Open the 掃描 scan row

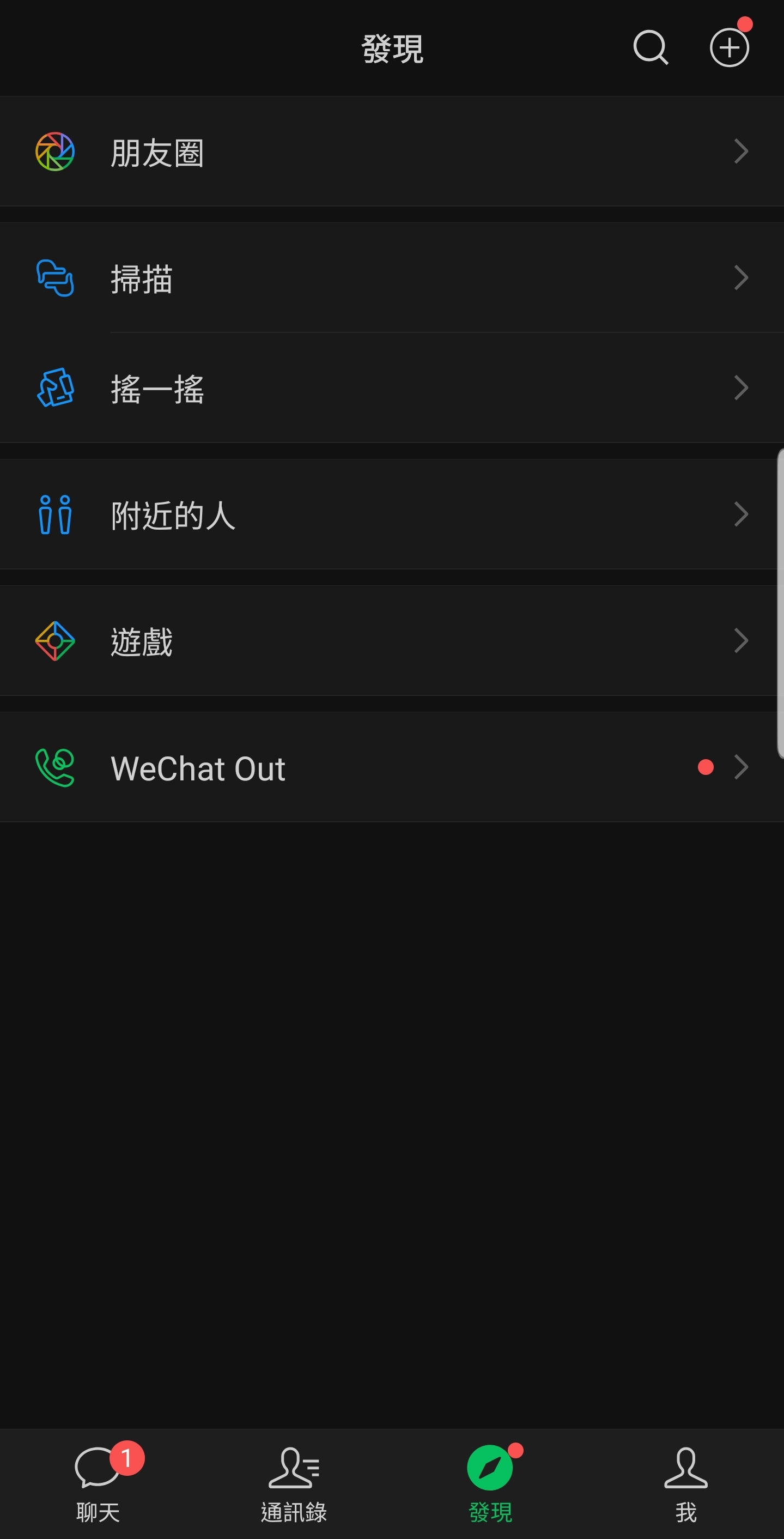point(392,278)
